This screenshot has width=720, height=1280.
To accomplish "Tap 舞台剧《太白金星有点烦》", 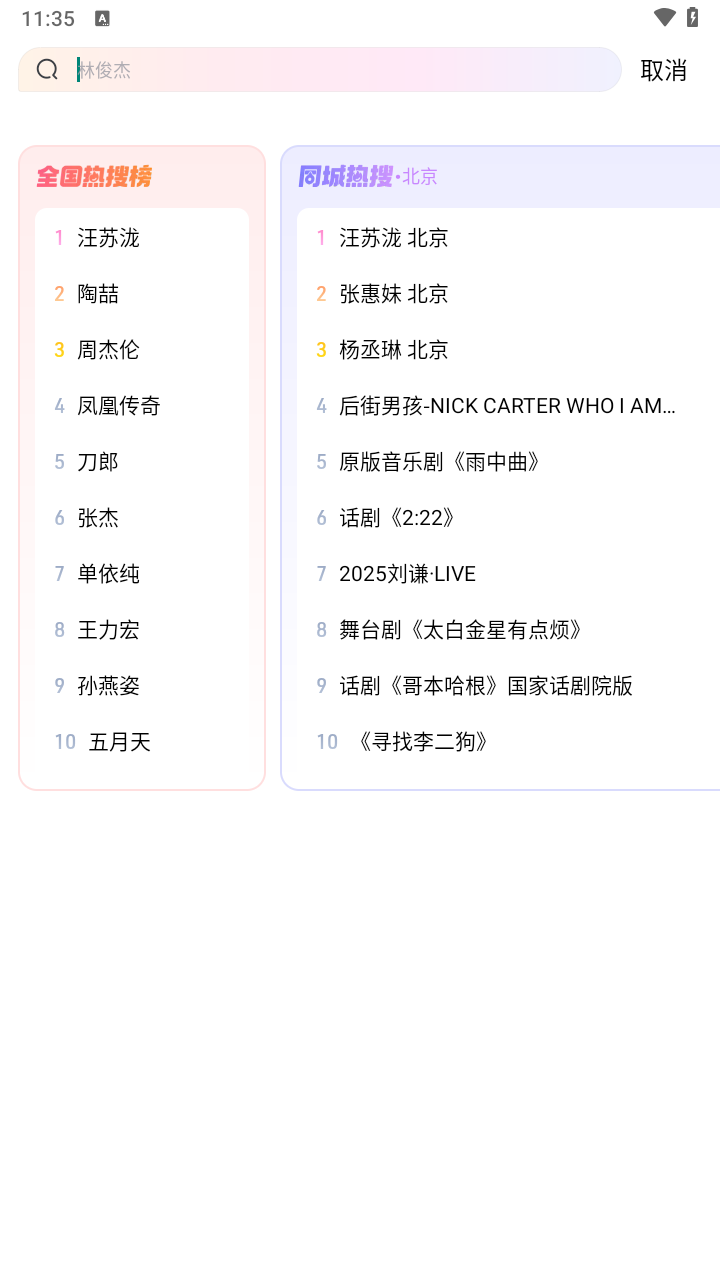I will click(461, 630).
